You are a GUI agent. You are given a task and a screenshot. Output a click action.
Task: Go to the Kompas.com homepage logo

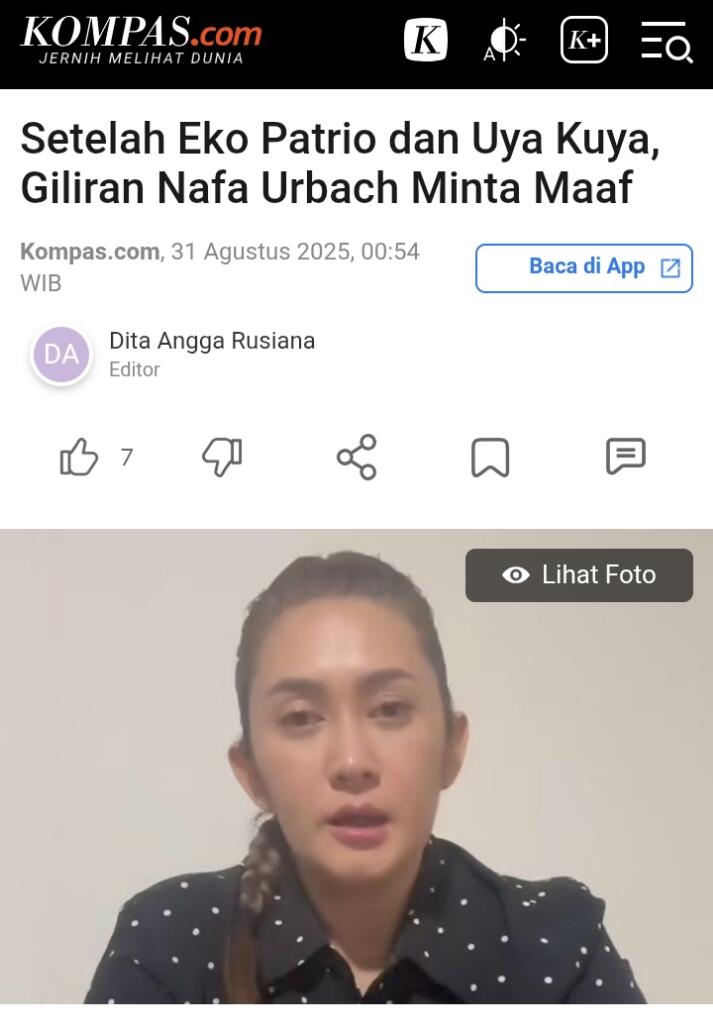(x=141, y=39)
